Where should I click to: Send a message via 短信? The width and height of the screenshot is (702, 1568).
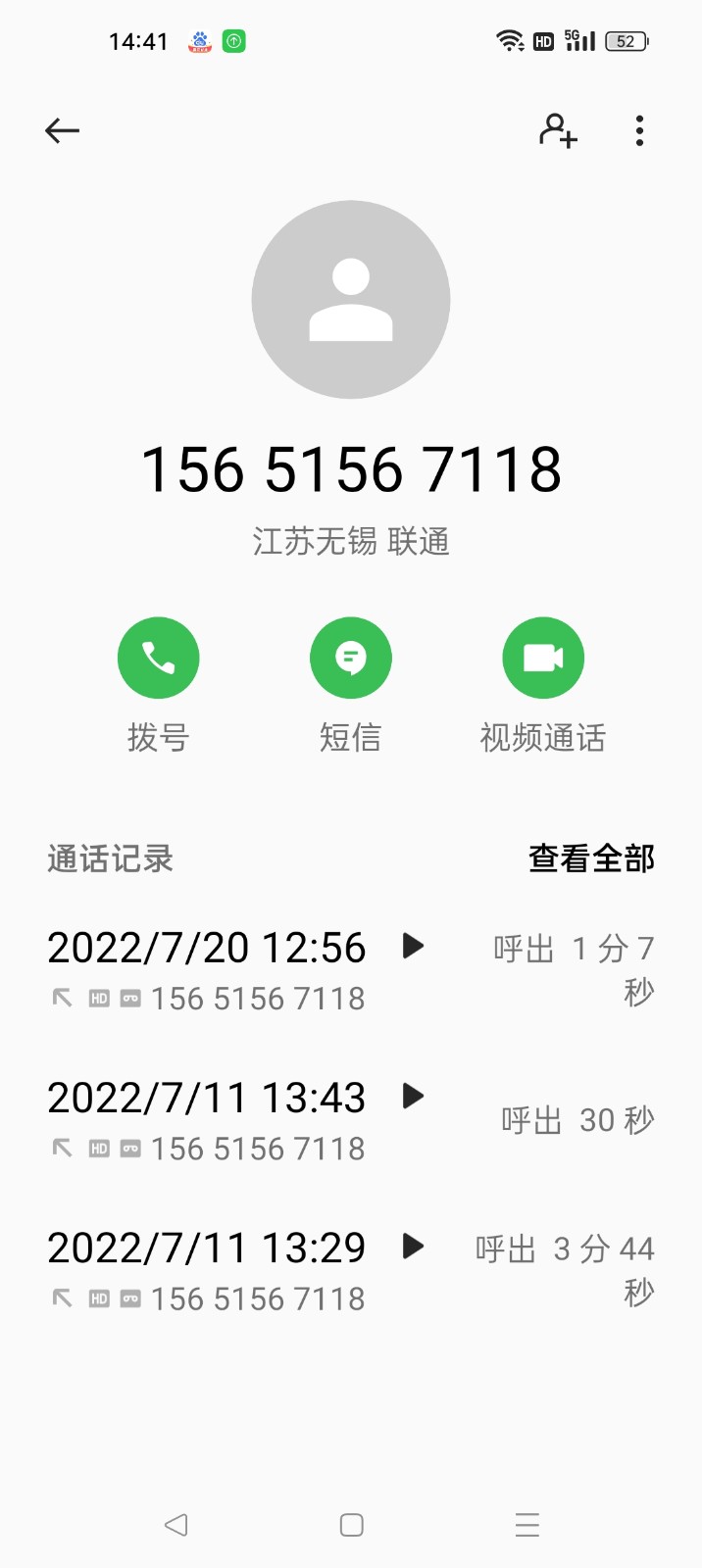351,658
